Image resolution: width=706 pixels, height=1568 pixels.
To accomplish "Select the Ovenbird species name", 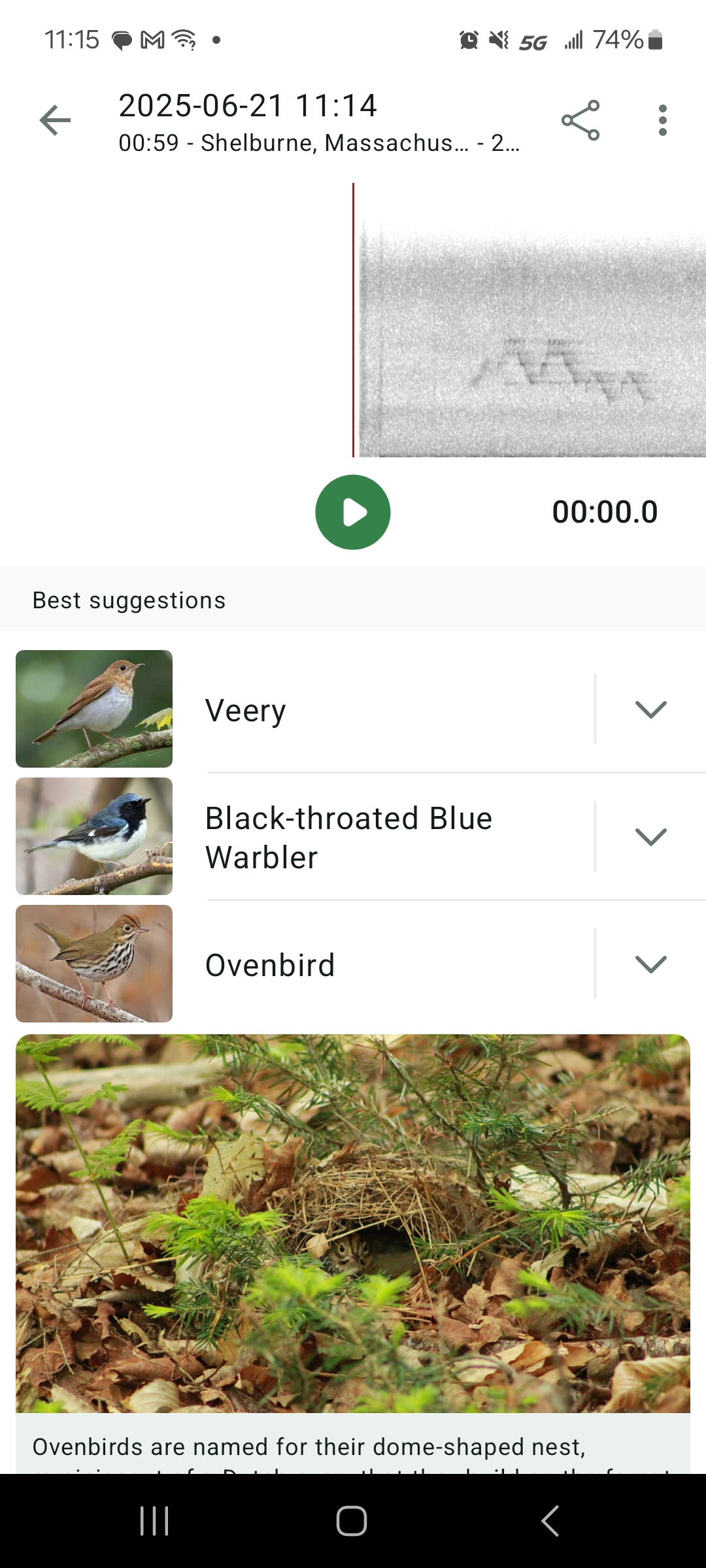I will pos(269,964).
